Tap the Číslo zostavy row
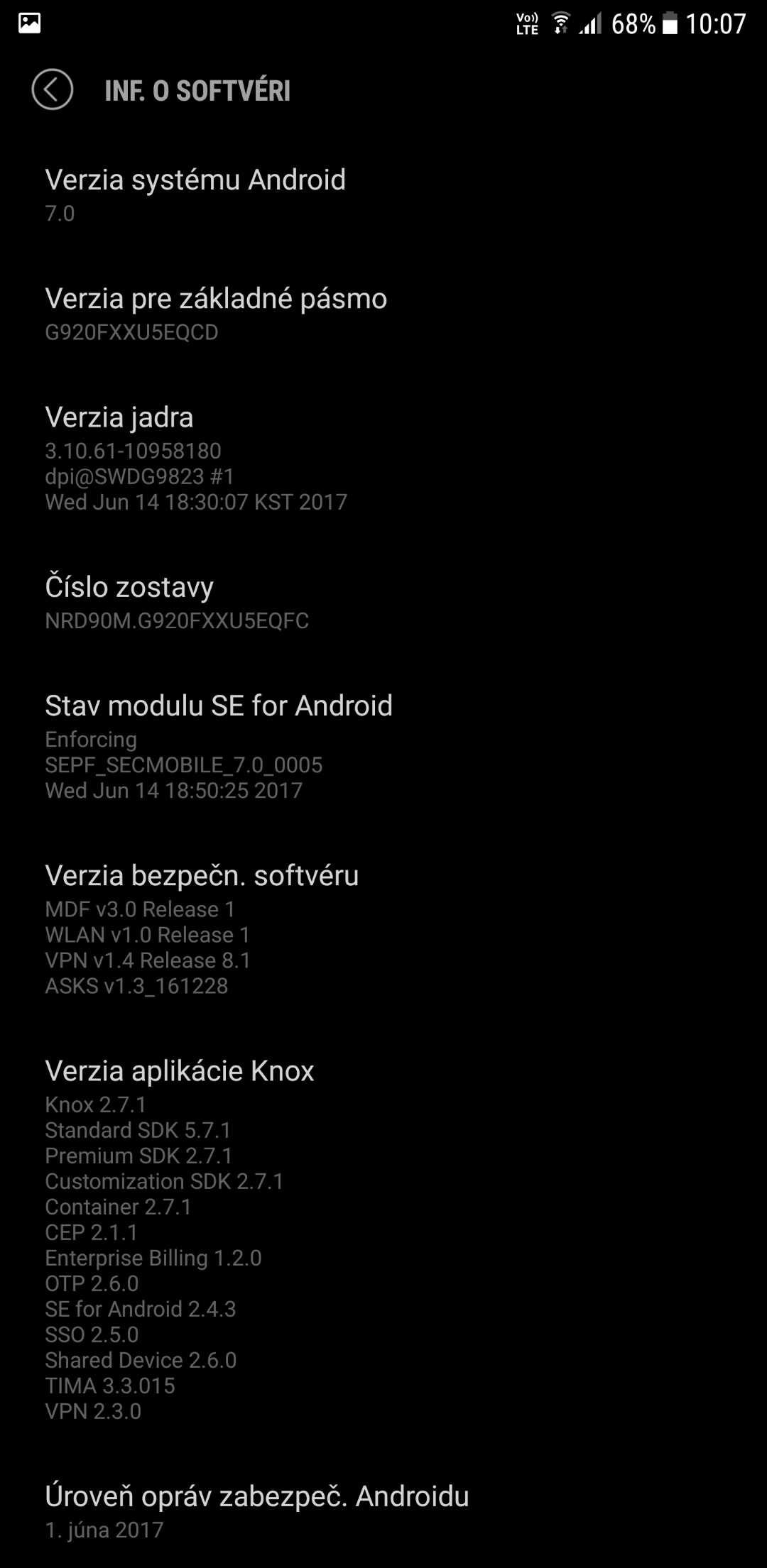This screenshot has width=767, height=1568. pos(383,602)
